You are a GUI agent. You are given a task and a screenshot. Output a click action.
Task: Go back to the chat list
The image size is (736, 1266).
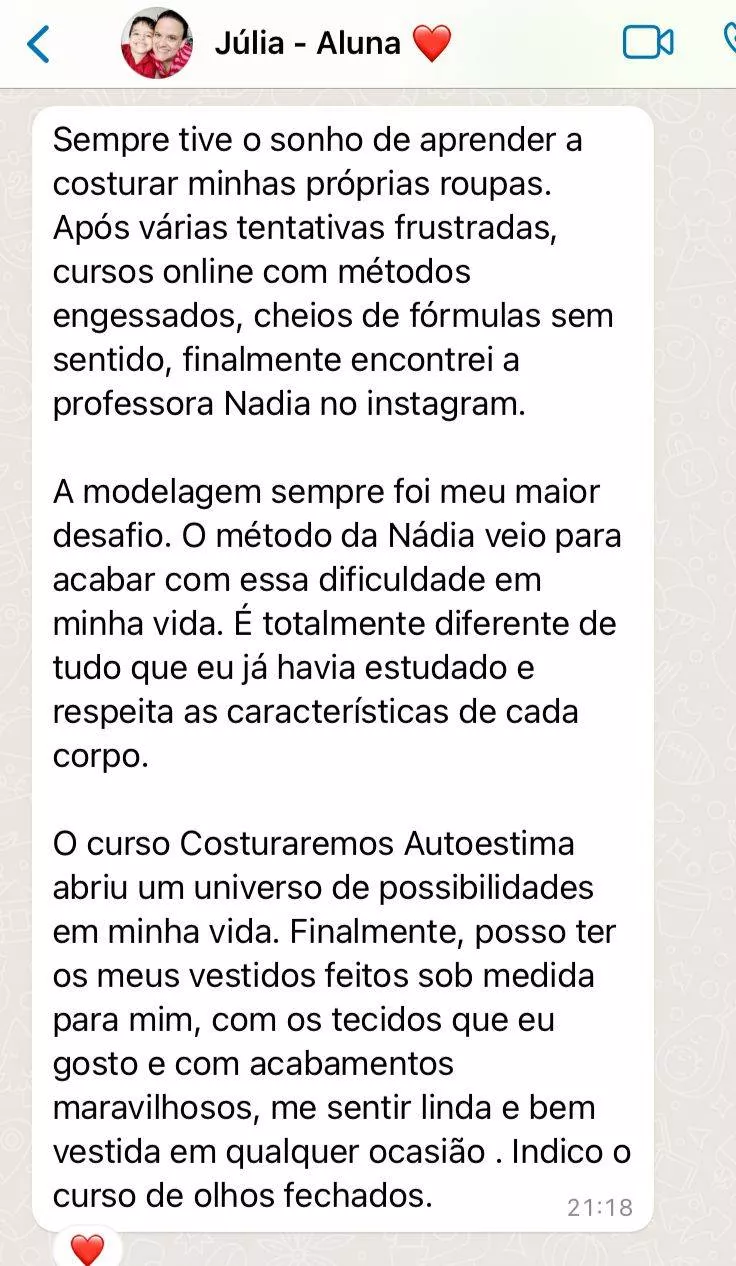[x=38, y=44]
